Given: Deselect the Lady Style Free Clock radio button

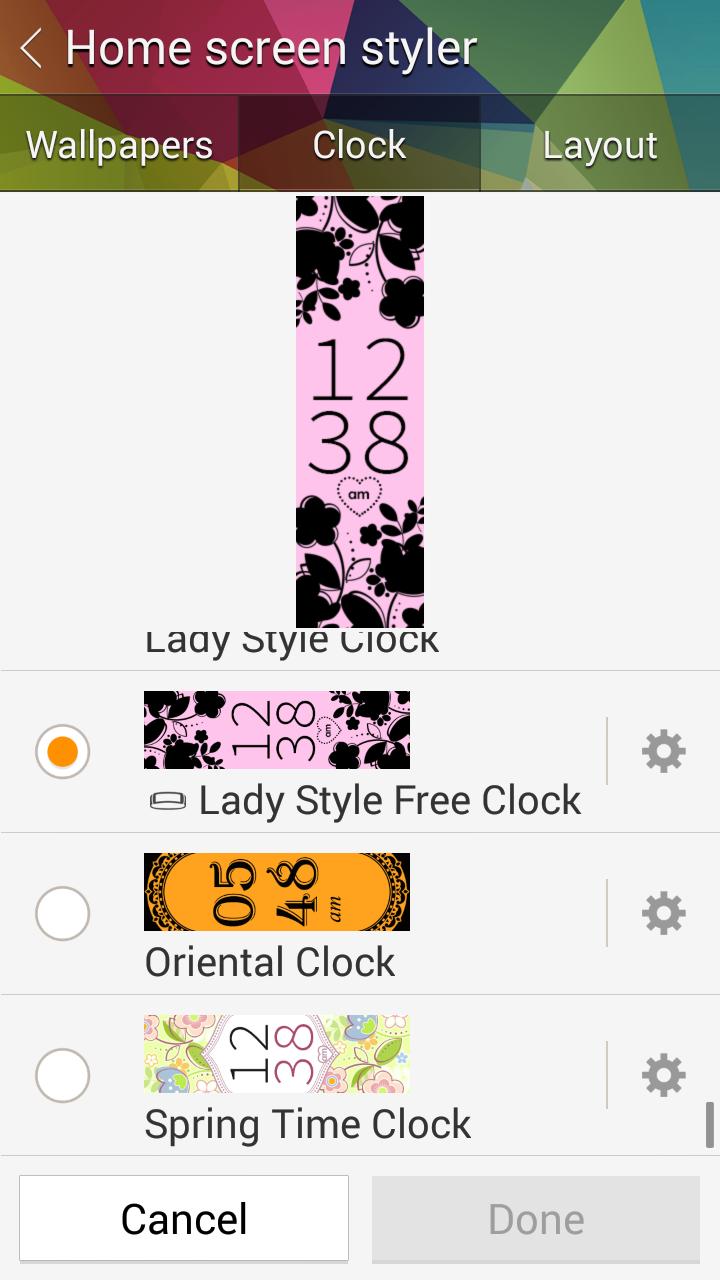Looking at the screenshot, I should click(x=62, y=751).
